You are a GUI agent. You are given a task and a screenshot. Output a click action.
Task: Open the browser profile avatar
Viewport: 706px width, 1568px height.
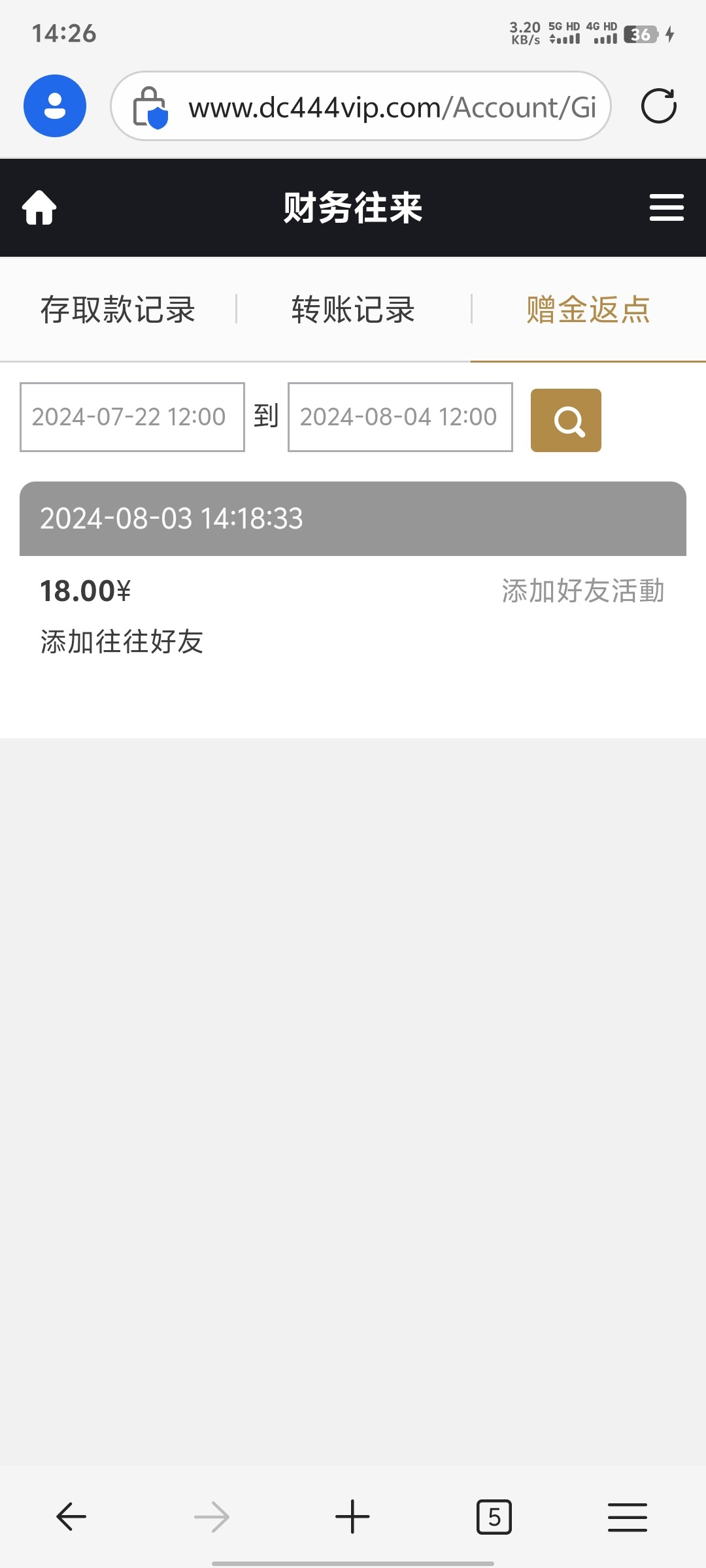pyautogui.click(x=55, y=106)
